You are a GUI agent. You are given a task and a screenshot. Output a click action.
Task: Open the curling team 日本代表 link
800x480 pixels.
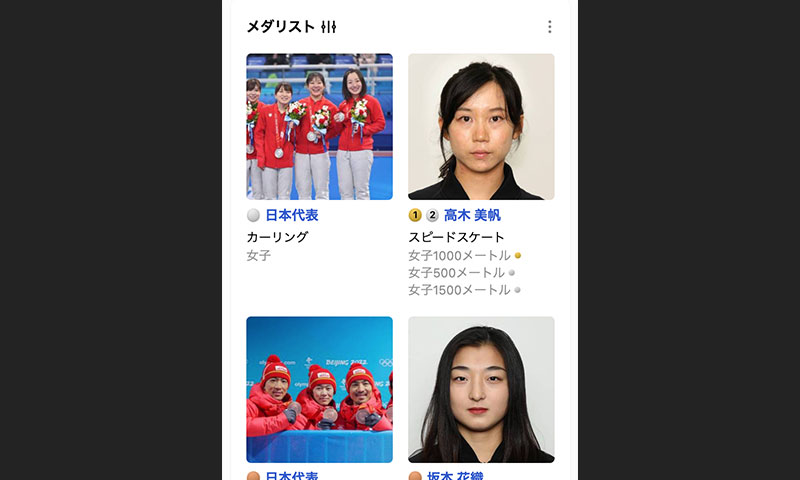coord(291,215)
